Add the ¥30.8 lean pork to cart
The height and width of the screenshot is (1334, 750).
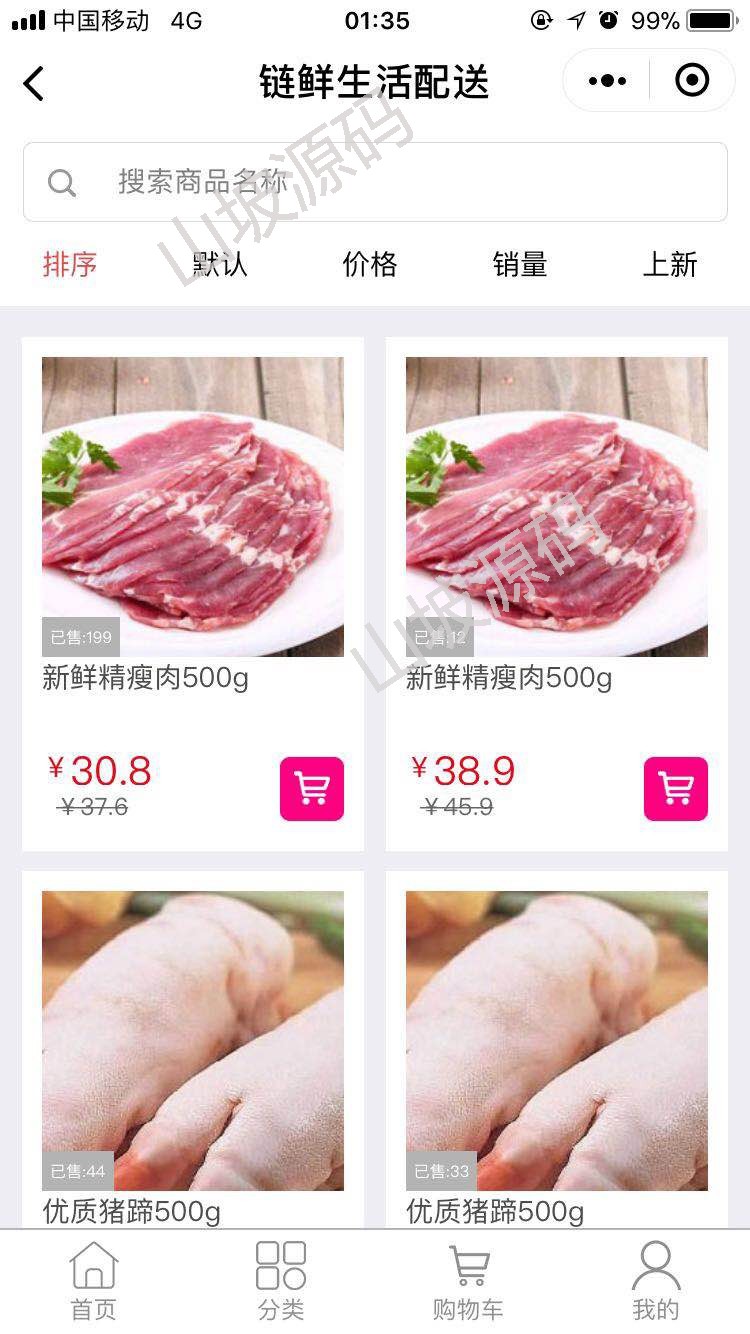pyautogui.click(x=312, y=789)
